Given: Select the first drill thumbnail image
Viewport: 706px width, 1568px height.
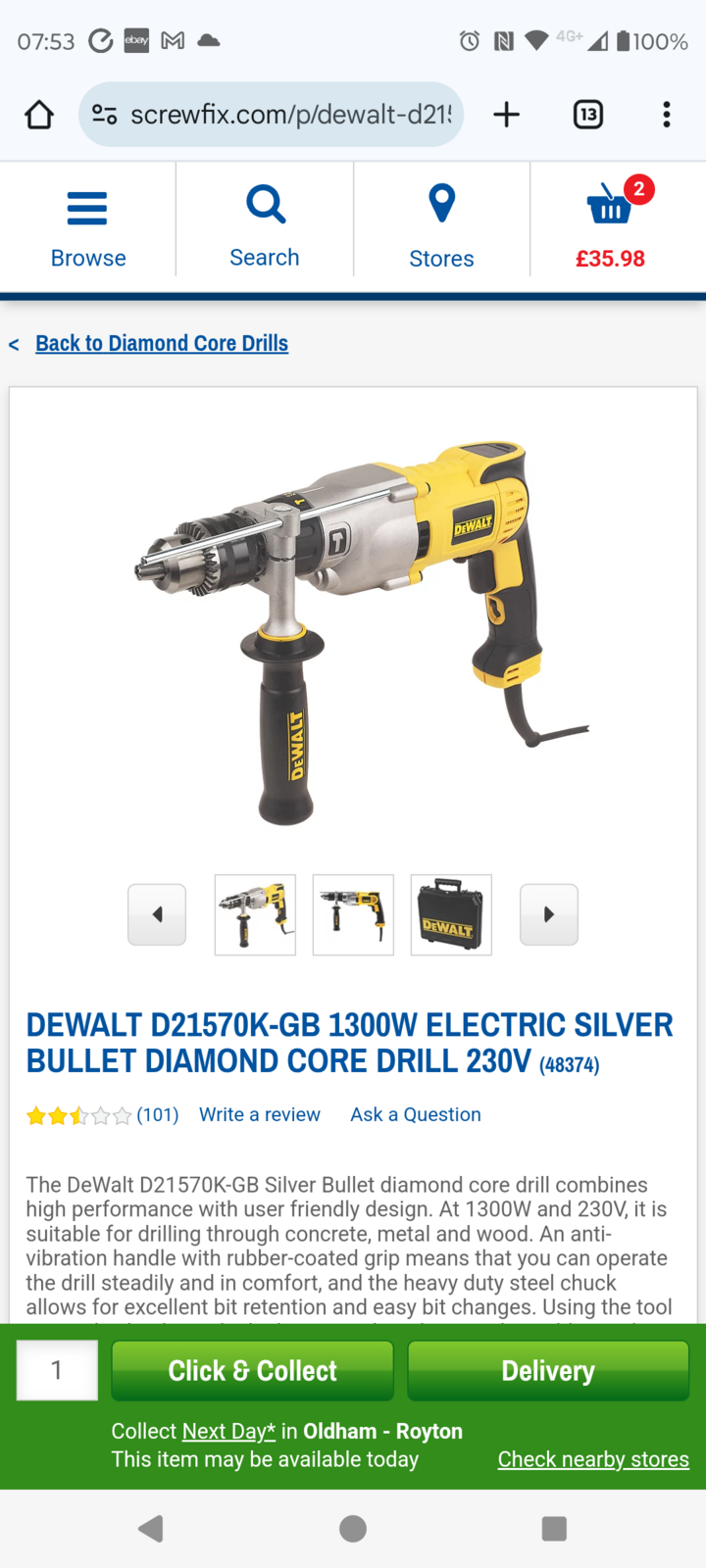Looking at the screenshot, I should point(255,914).
